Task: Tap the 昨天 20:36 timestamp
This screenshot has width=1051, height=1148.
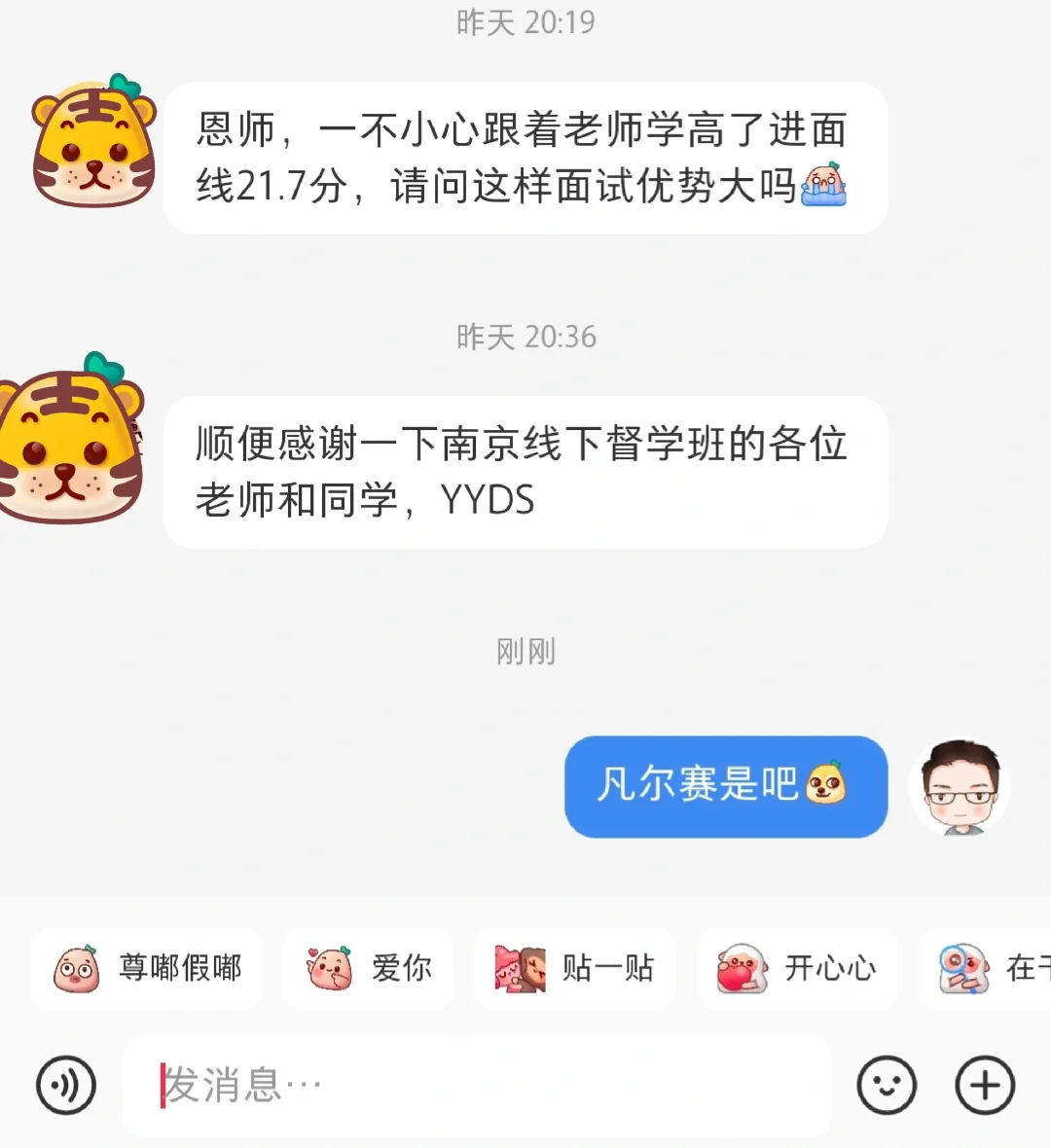Action: click(x=525, y=338)
